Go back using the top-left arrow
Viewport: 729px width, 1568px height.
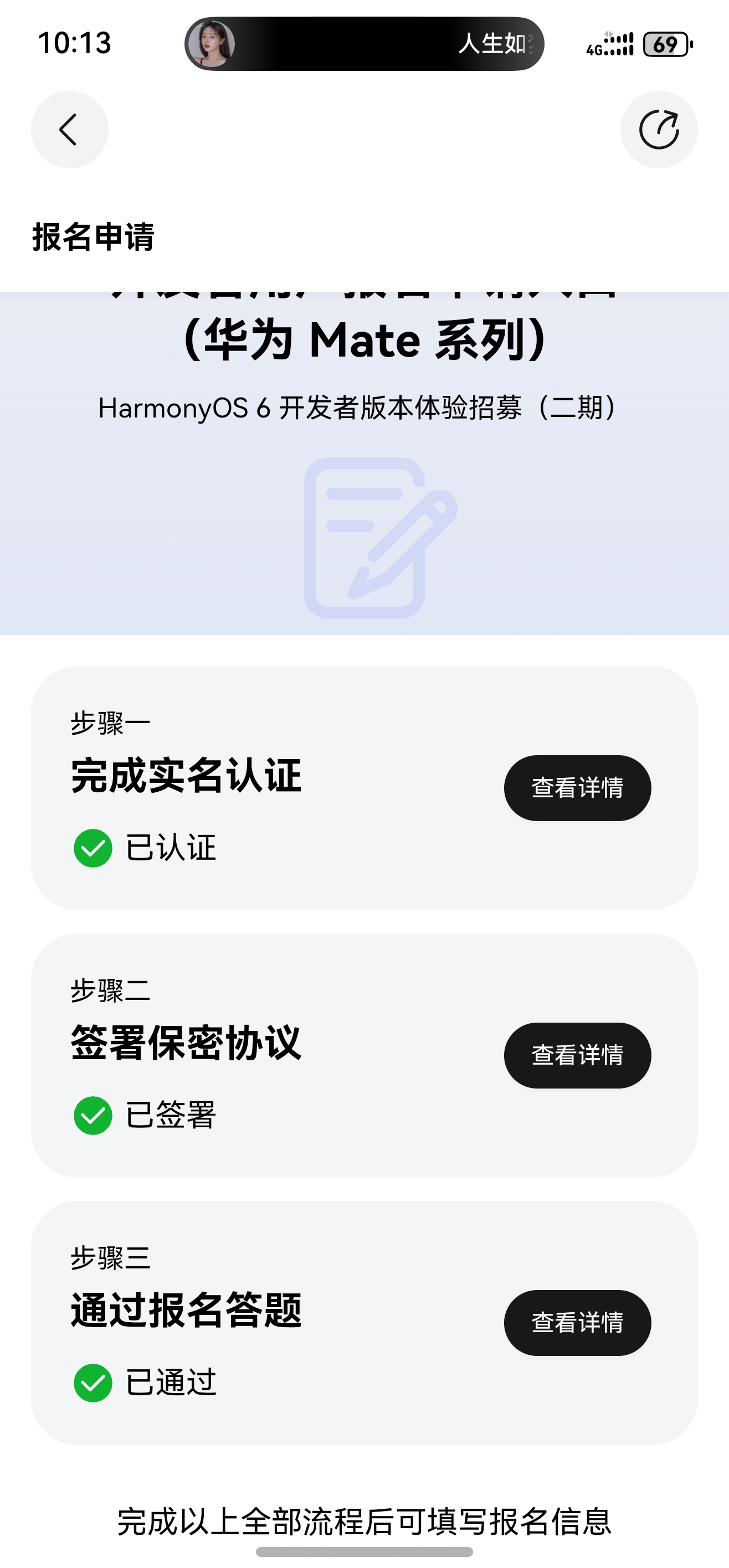(x=69, y=130)
